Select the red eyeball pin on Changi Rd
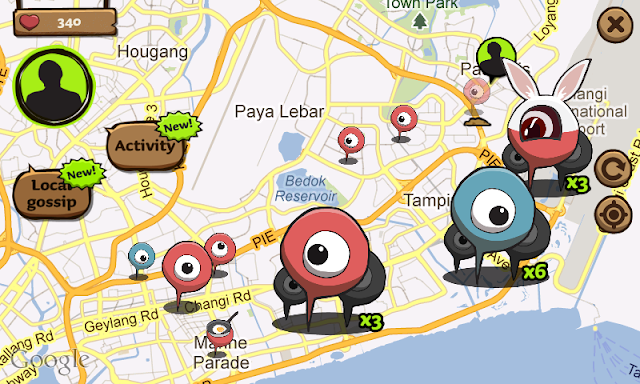Viewport: 640px width, 384px height. (x=186, y=274)
